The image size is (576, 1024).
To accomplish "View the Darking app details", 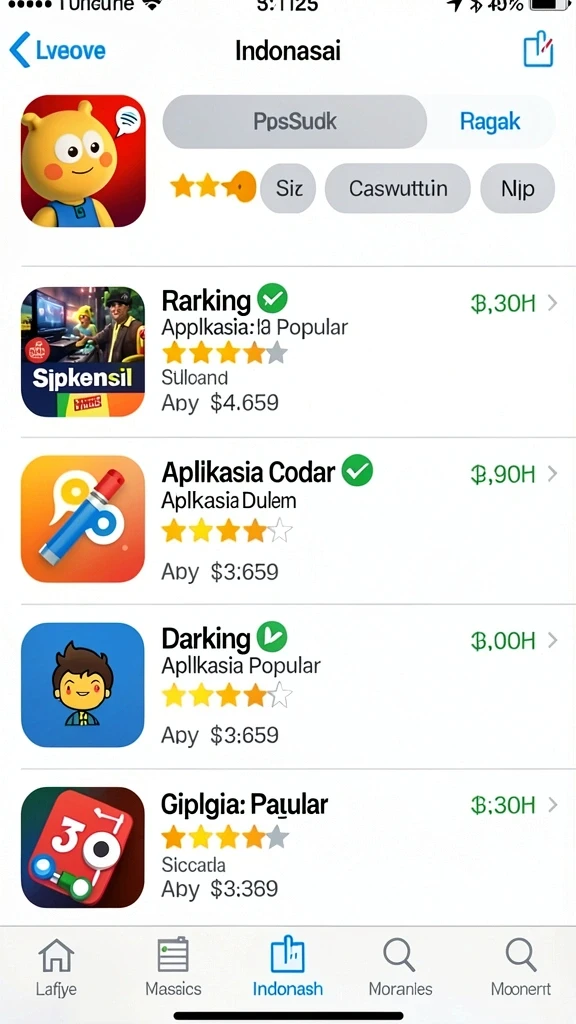I will tap(288, 686).
